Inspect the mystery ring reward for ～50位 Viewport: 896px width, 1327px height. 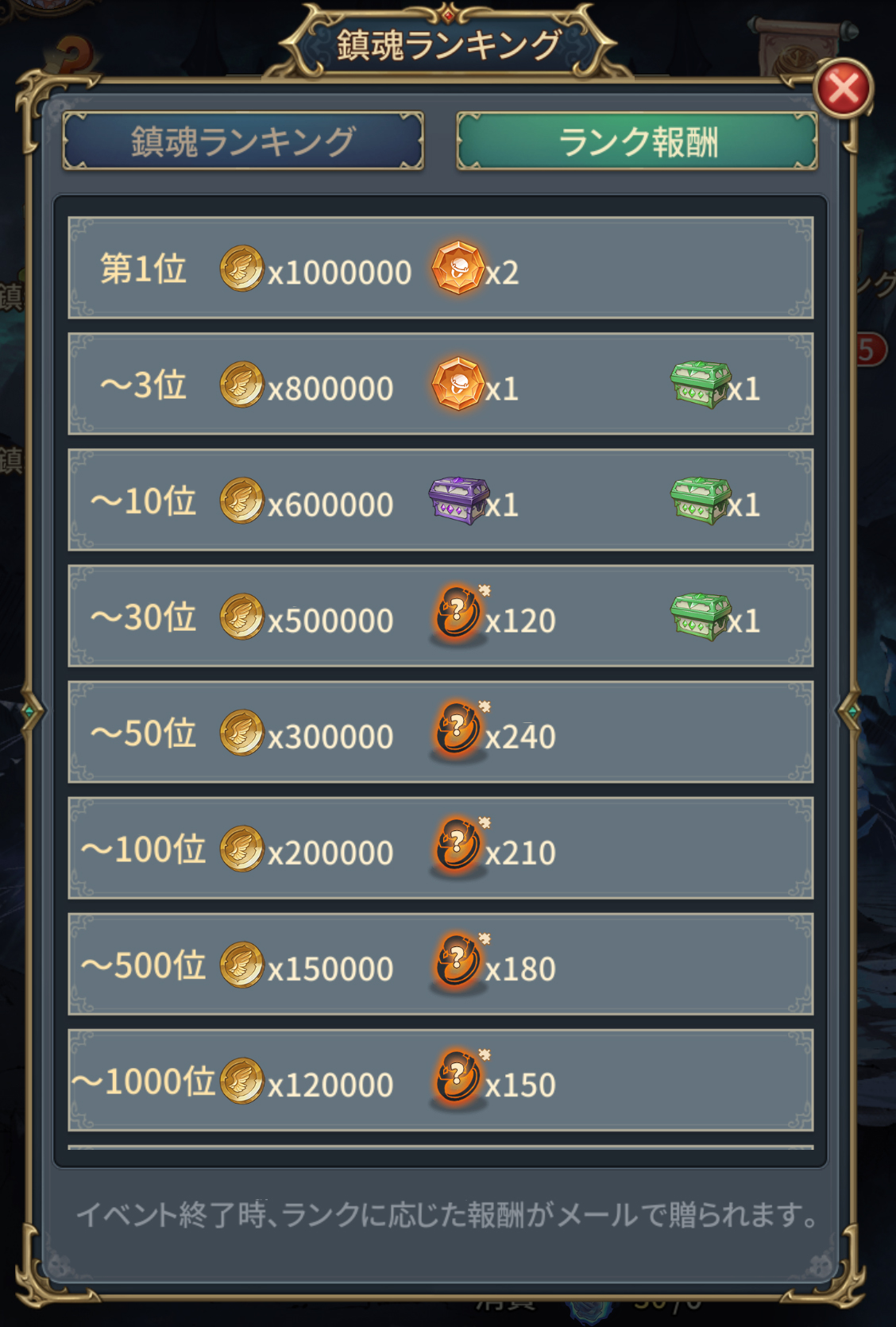(458, 730)
